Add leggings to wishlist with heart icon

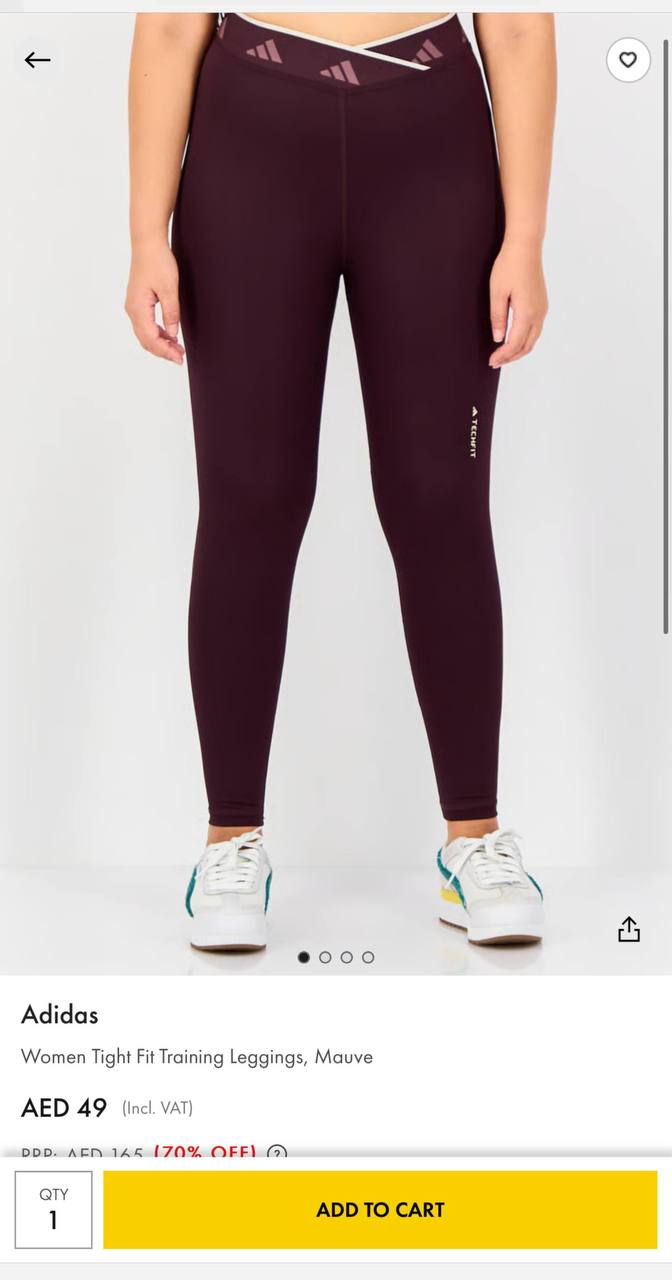(628, 60)
